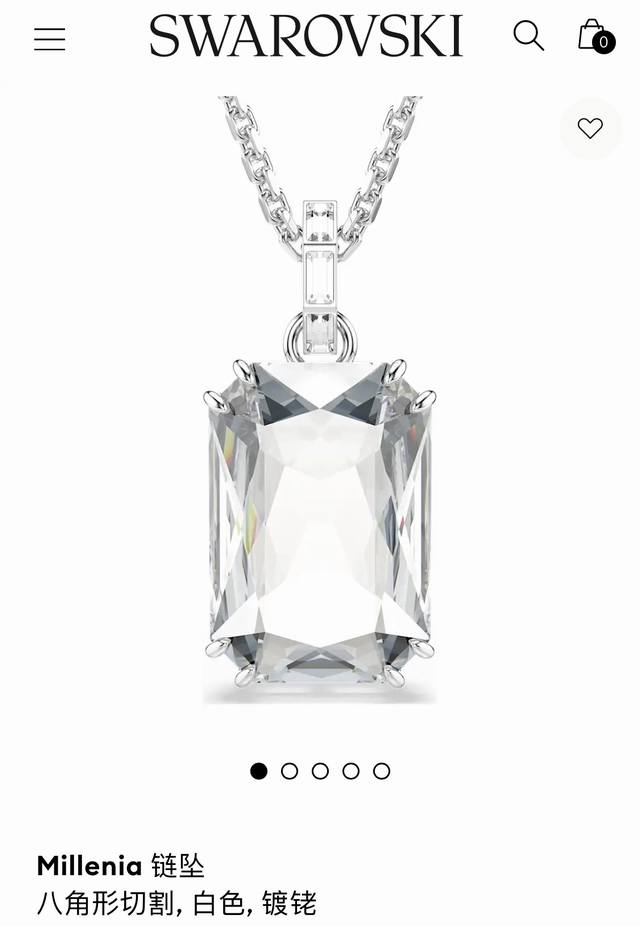Open the Millenia pendant product image
Screen dimensions: 640x926
[x=320, y=420]
